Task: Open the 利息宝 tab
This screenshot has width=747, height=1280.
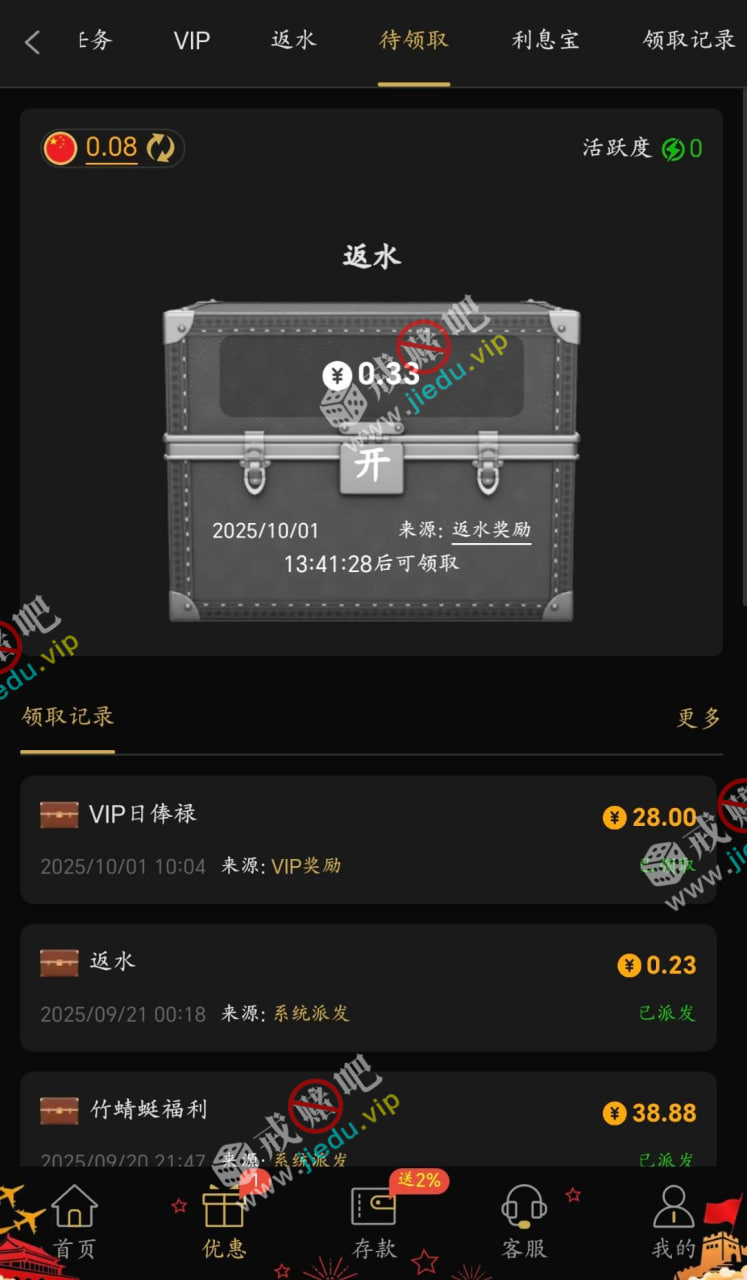Action: [x=545, y=41]
